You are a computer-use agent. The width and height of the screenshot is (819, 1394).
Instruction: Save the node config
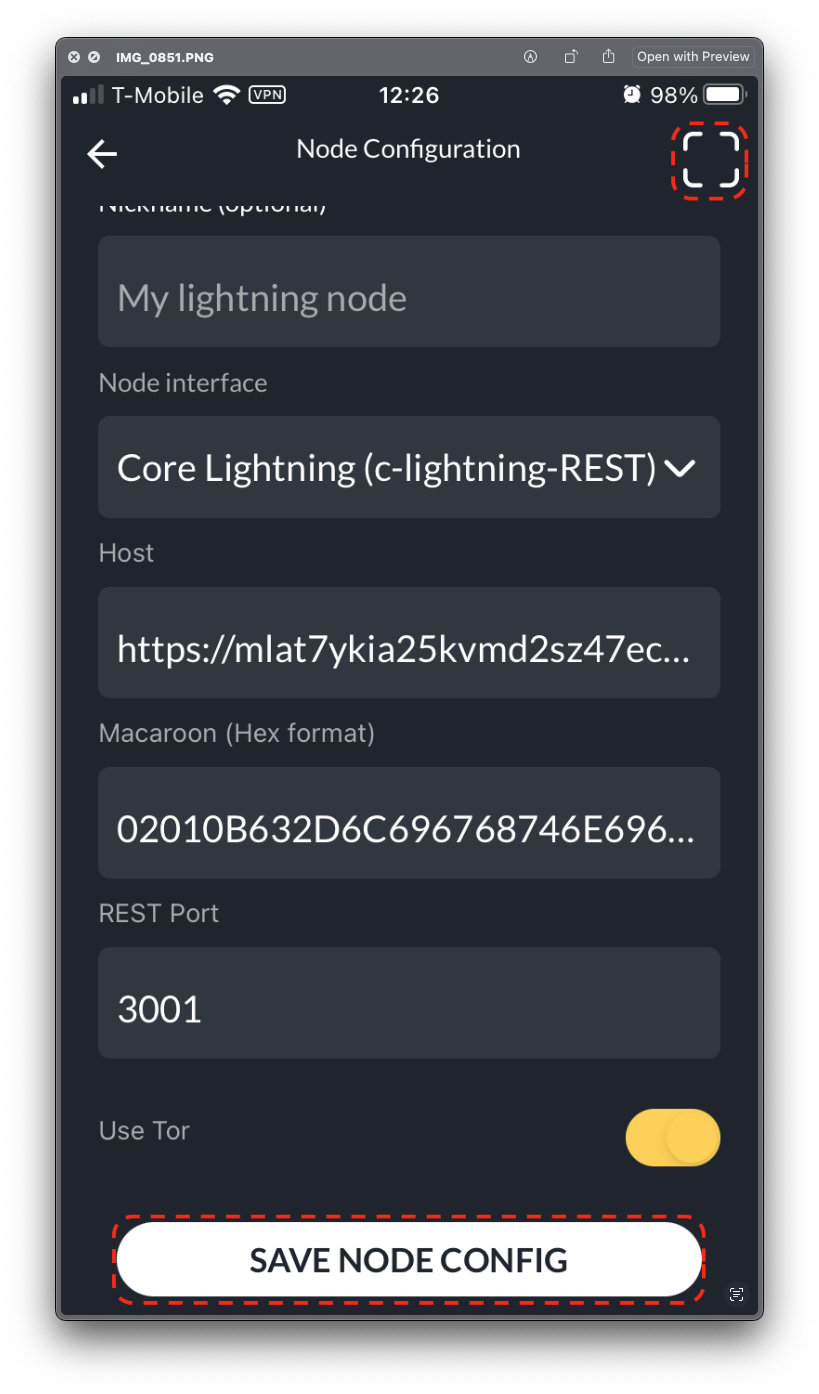(x=408, y=1260)
